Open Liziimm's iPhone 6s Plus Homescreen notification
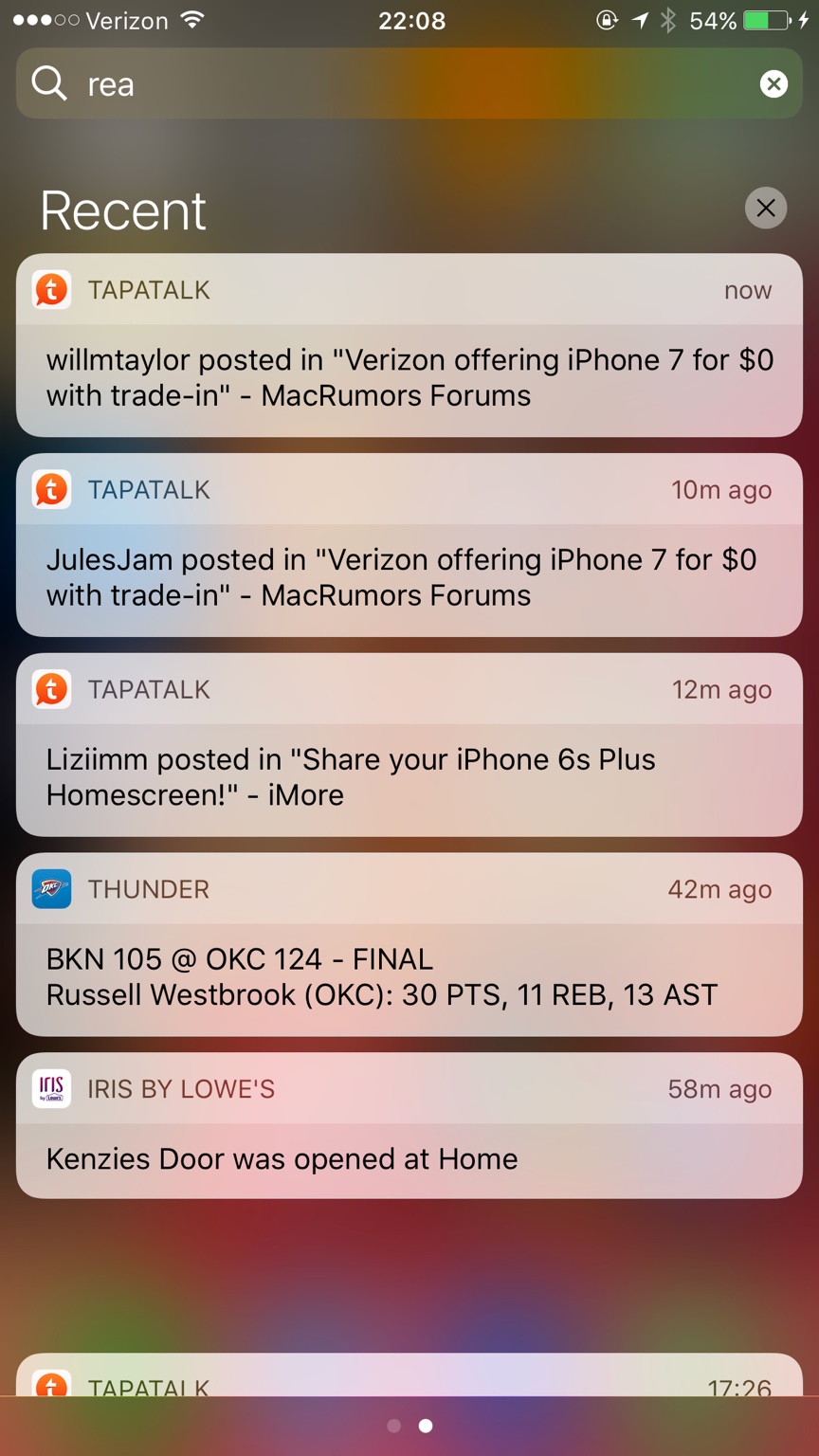 coord(409,776)
